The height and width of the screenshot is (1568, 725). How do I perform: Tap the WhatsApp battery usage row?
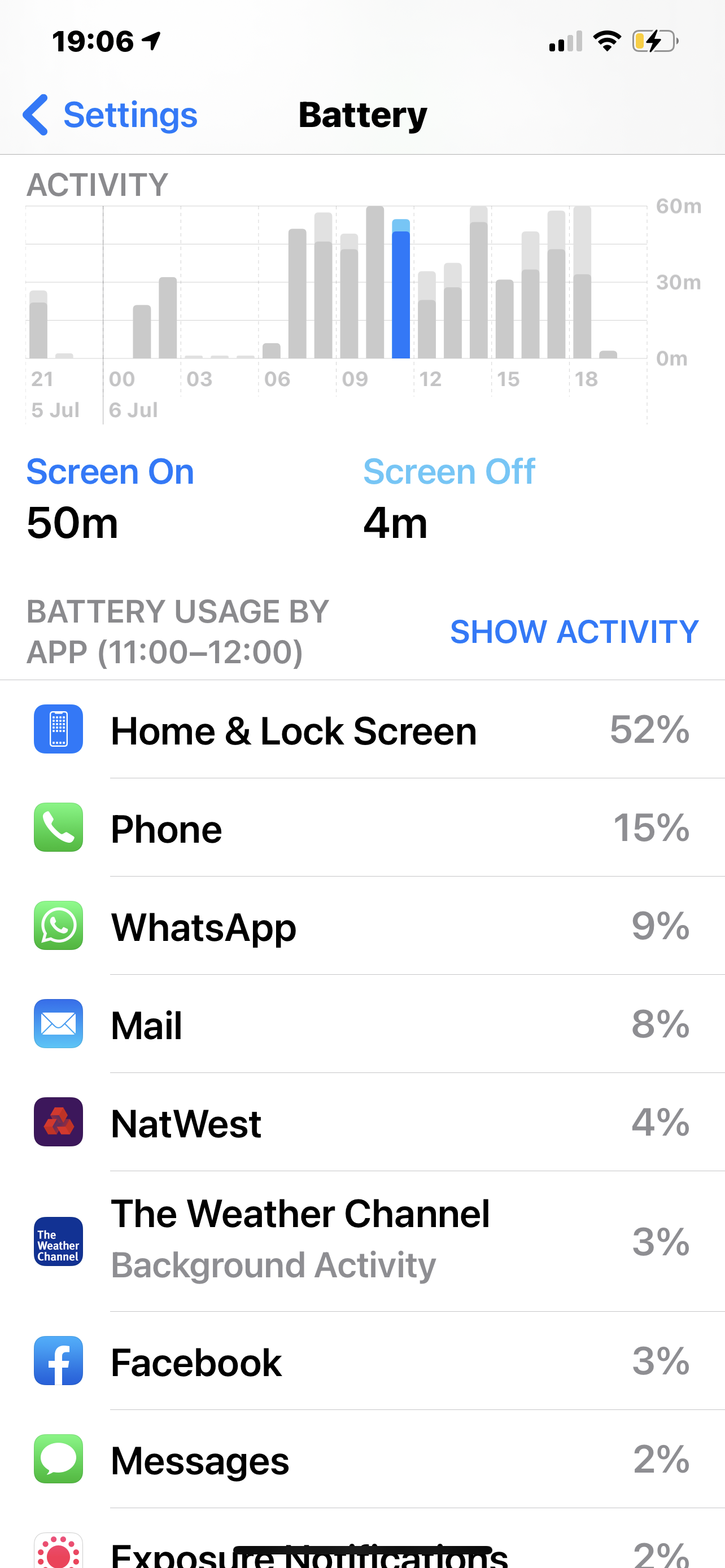coord(362,926)
